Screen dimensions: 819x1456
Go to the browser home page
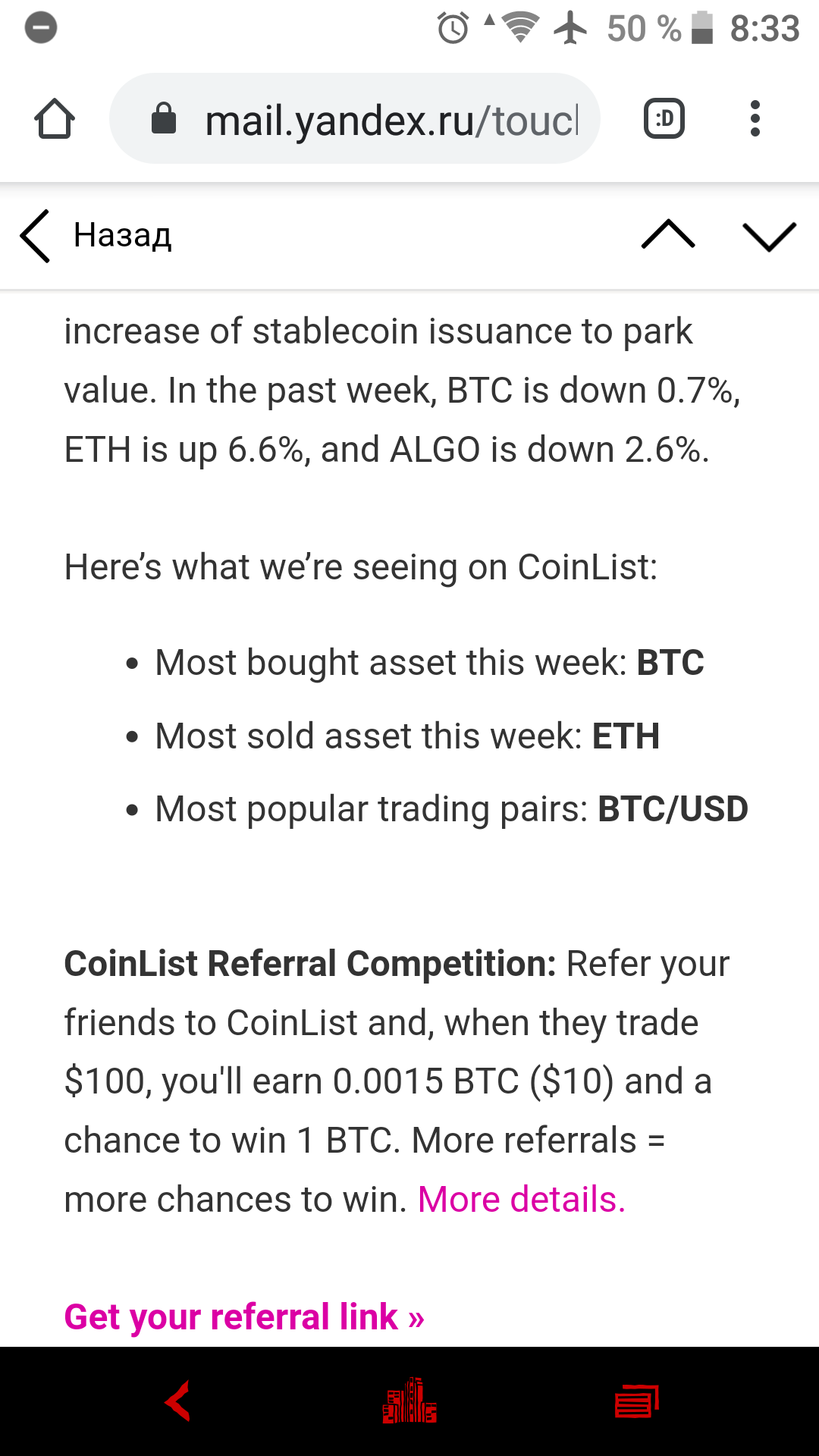pos(55,119)
